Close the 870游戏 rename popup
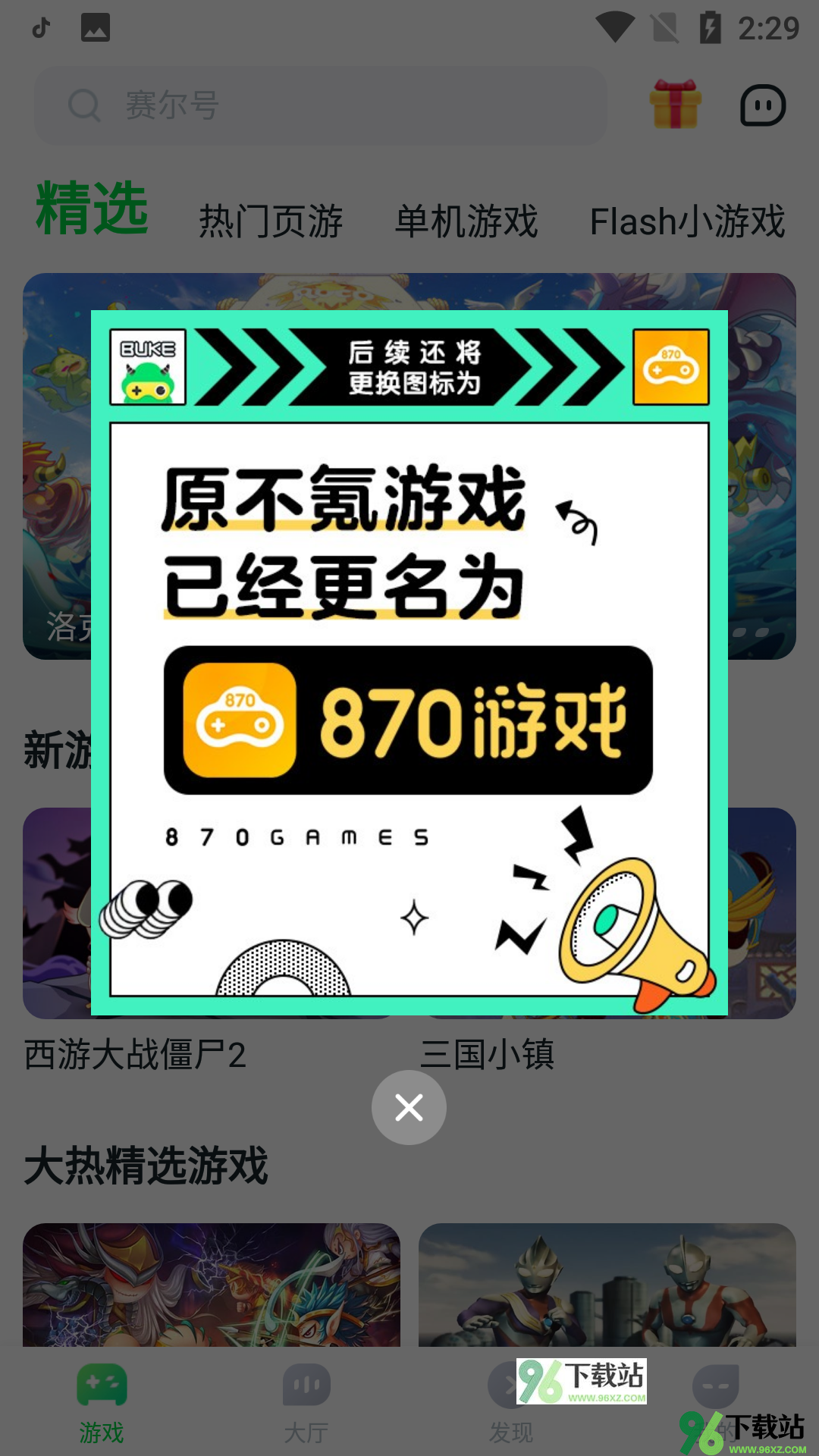This screenshot has width=819, height=1456. point(409,1107)
